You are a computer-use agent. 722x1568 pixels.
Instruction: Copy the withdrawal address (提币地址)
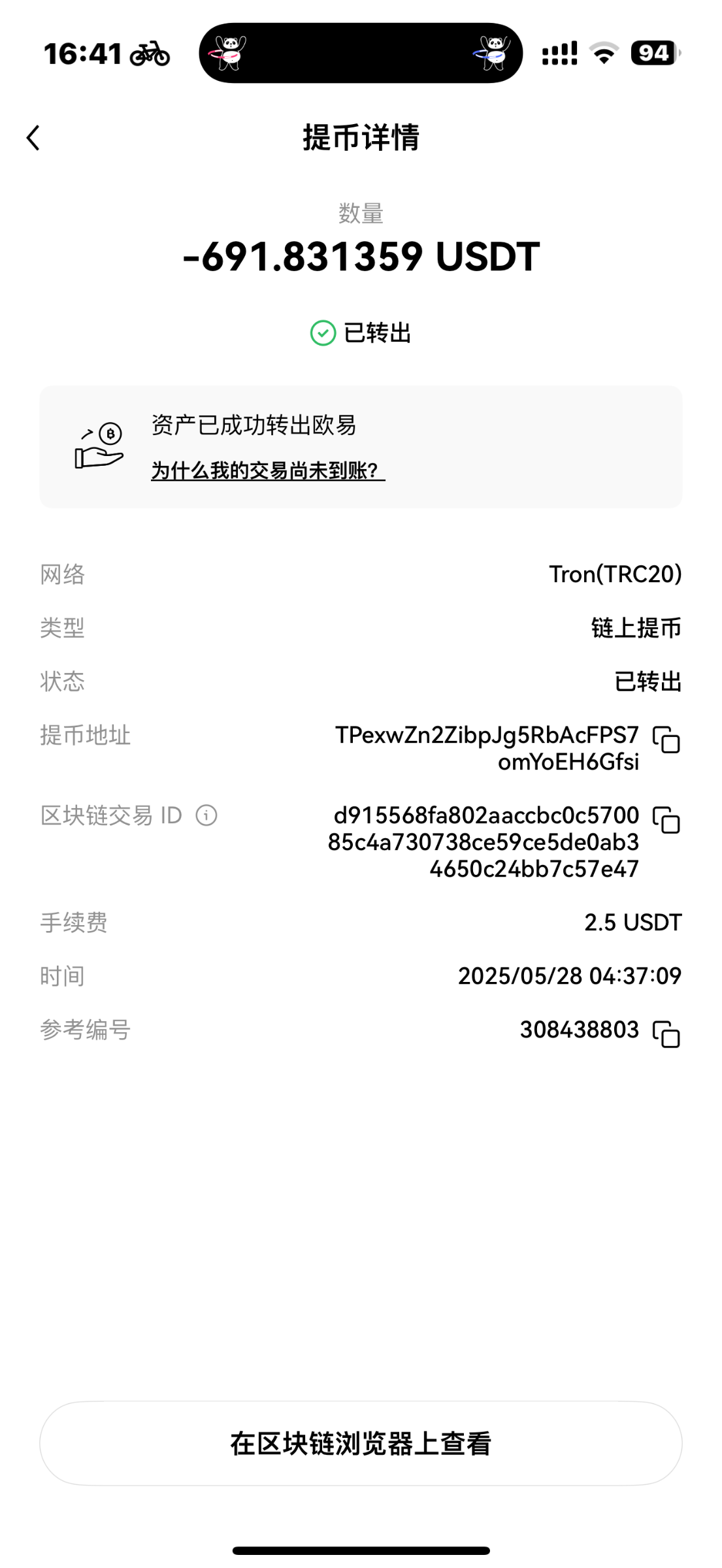pyautogui.click(x=666, y=740)
